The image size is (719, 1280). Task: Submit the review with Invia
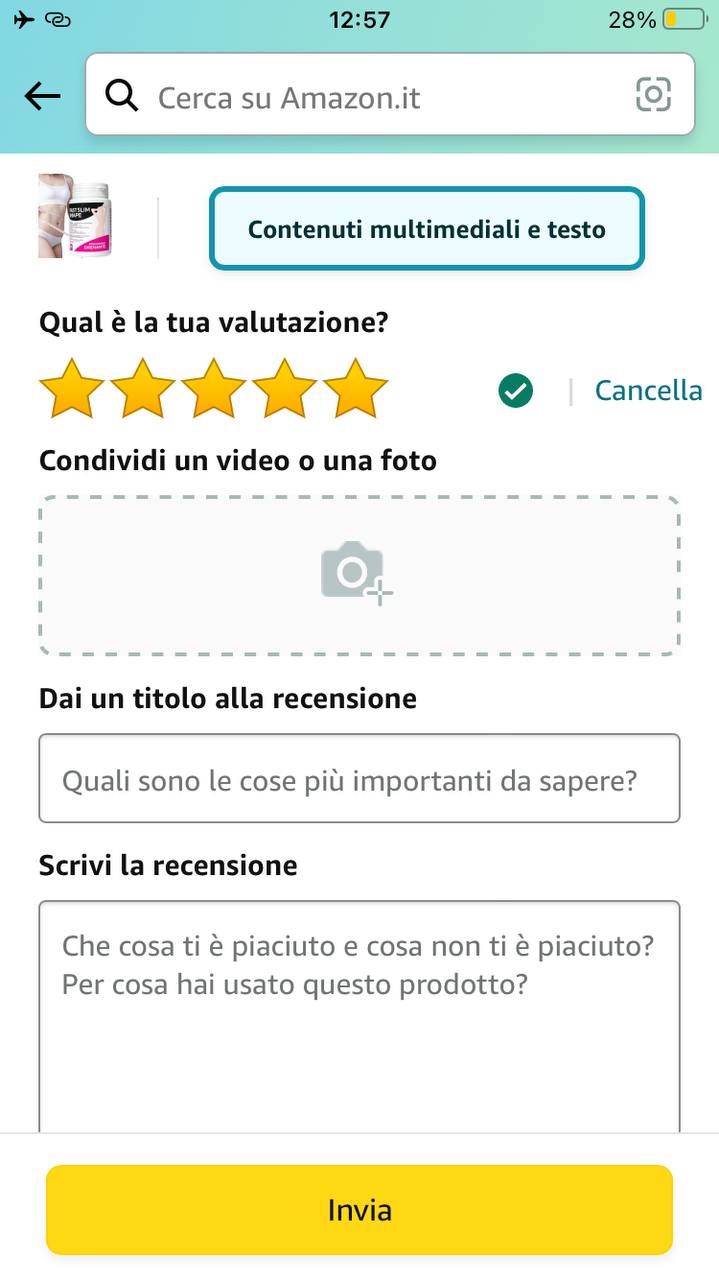[359, 1210]
